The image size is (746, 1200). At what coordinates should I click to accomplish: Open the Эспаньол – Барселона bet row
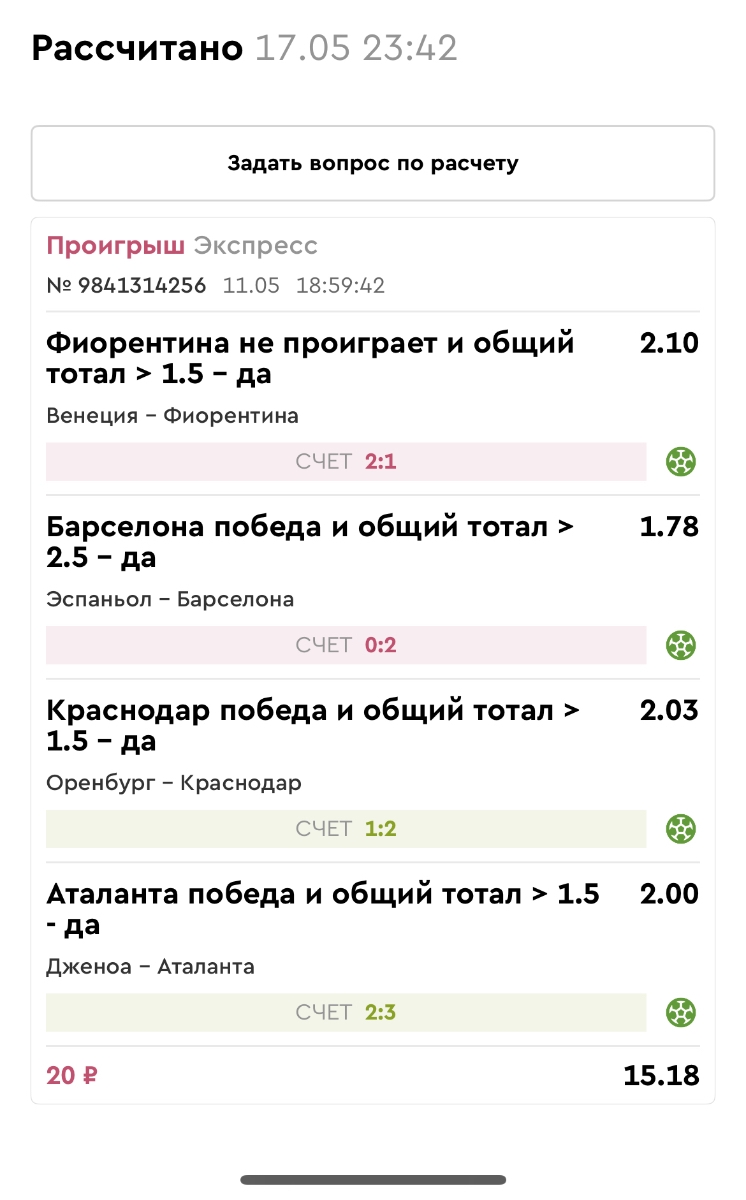click(373, 587)
